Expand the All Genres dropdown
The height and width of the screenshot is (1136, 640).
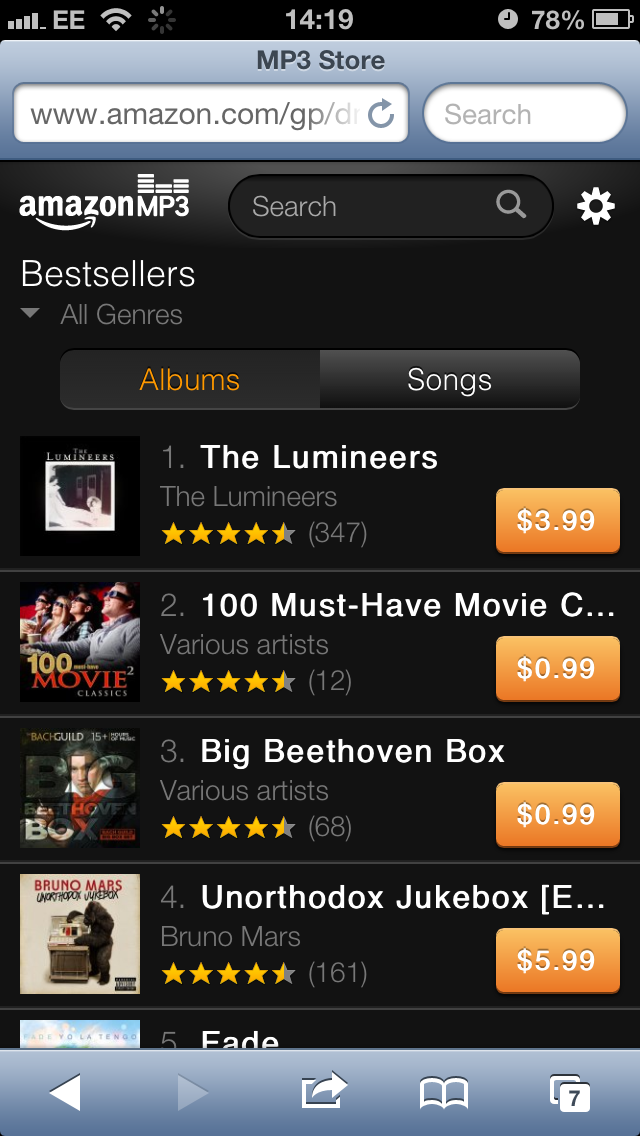pos(102,315)
